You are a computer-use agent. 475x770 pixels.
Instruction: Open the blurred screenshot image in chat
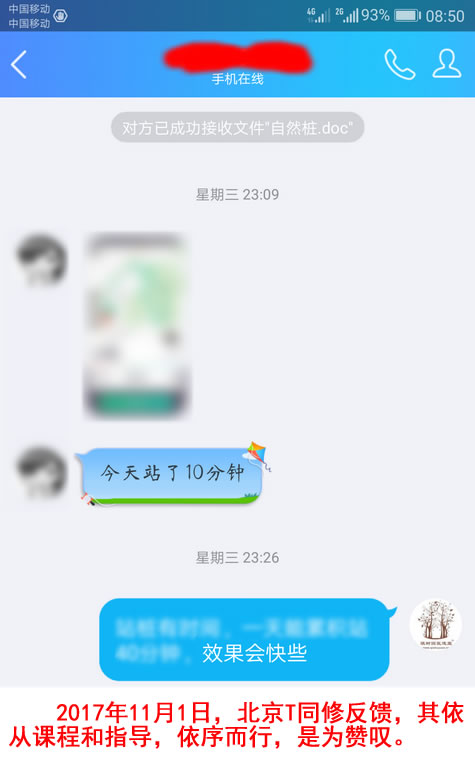point(137,325)
